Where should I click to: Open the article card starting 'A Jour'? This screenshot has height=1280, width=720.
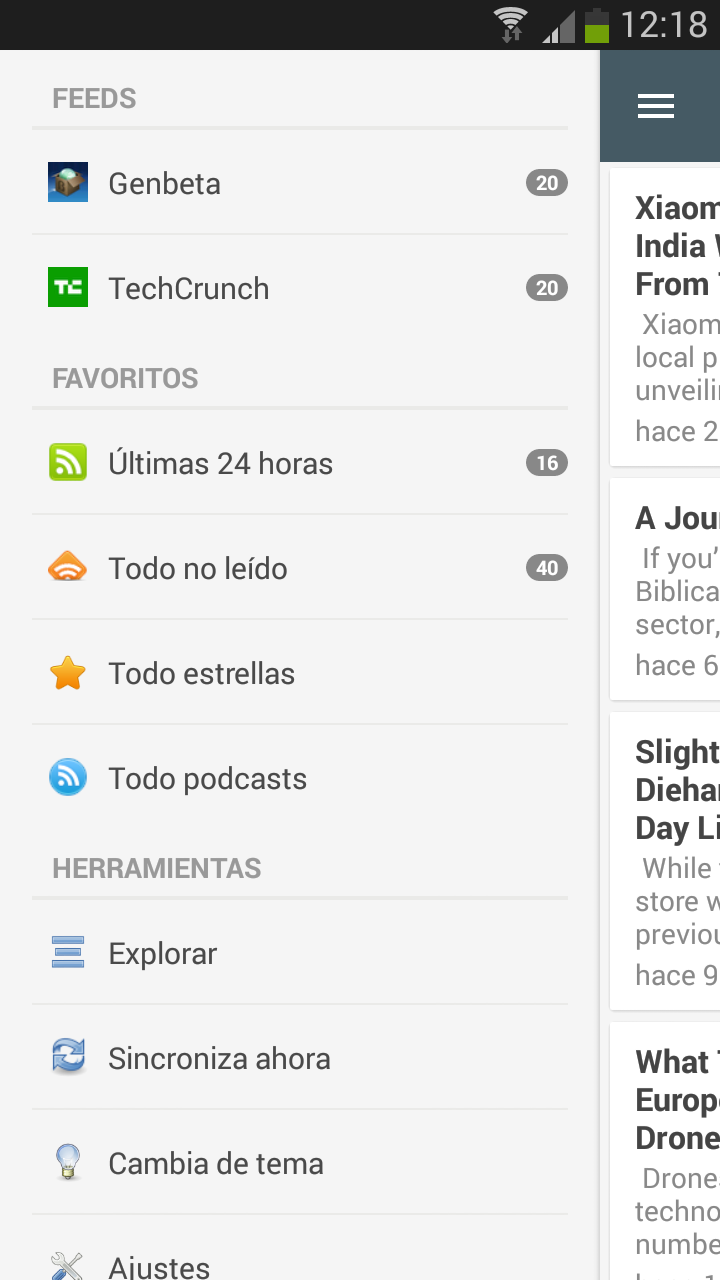point(665,589)
